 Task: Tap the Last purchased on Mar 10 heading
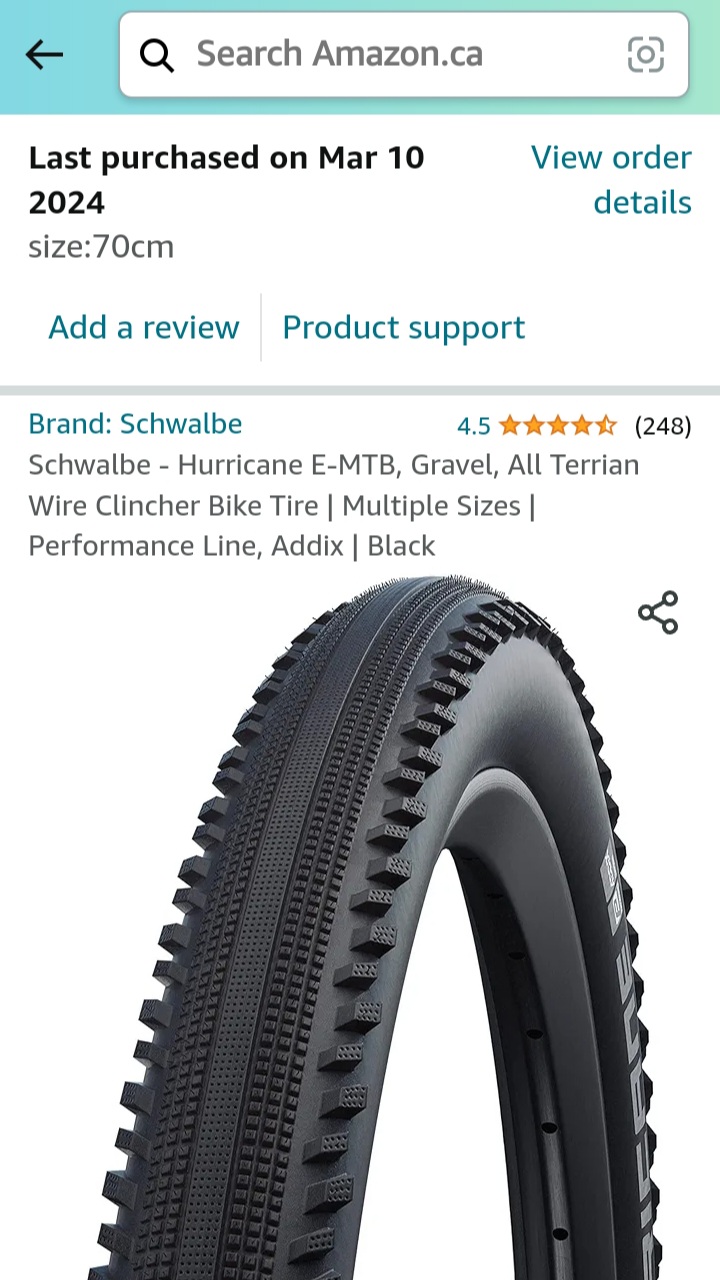point(226,157)
